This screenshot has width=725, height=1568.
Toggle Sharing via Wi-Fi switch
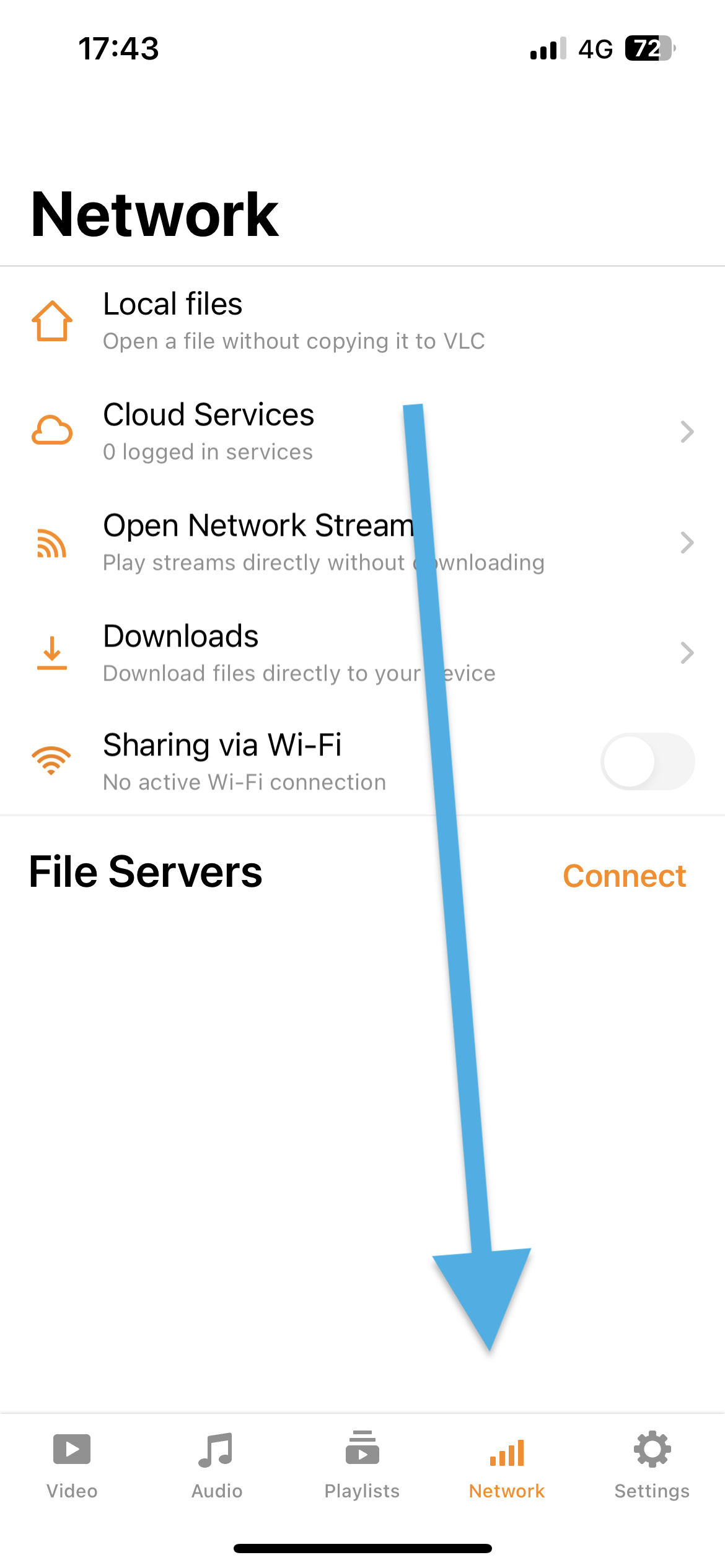[x=648, y=762]
